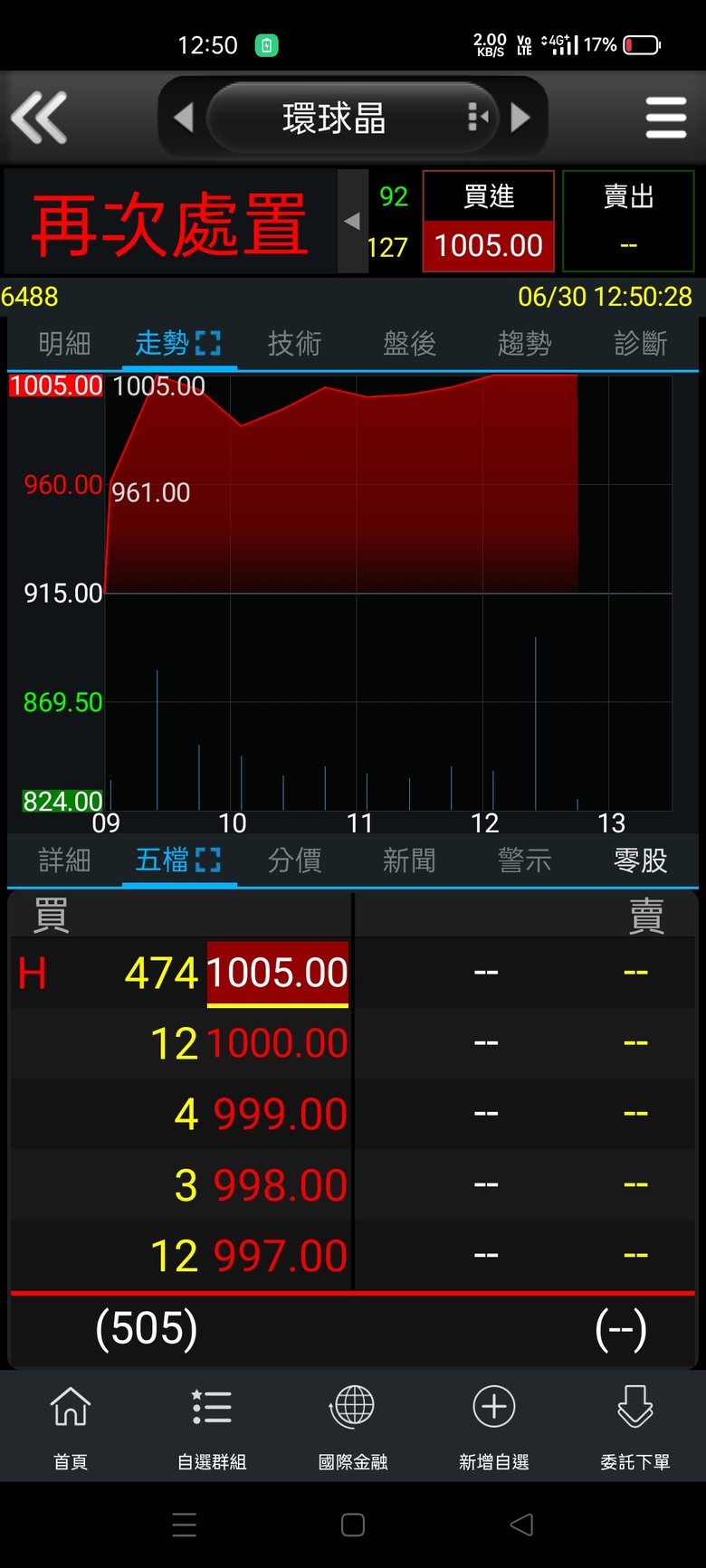This screenshot has height=1568, width=706.
Task: Open 委託下單 order placement
Action: [635, 1425]
